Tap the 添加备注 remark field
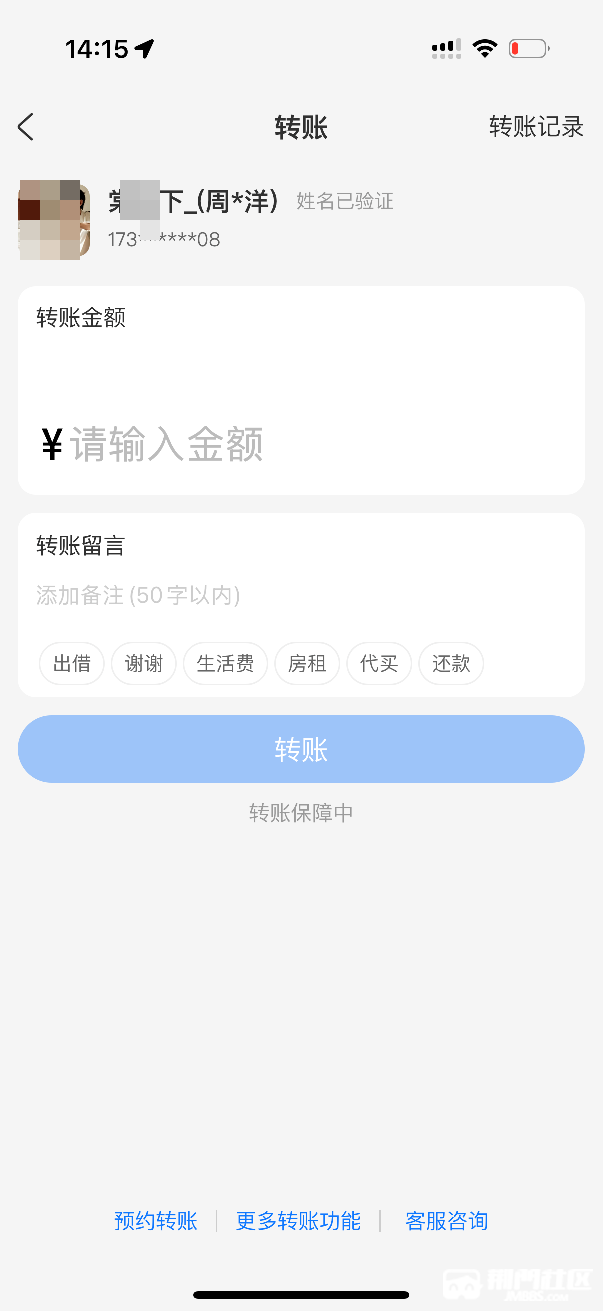Viewport: 603px width, 1311px height. pos(300,596)
